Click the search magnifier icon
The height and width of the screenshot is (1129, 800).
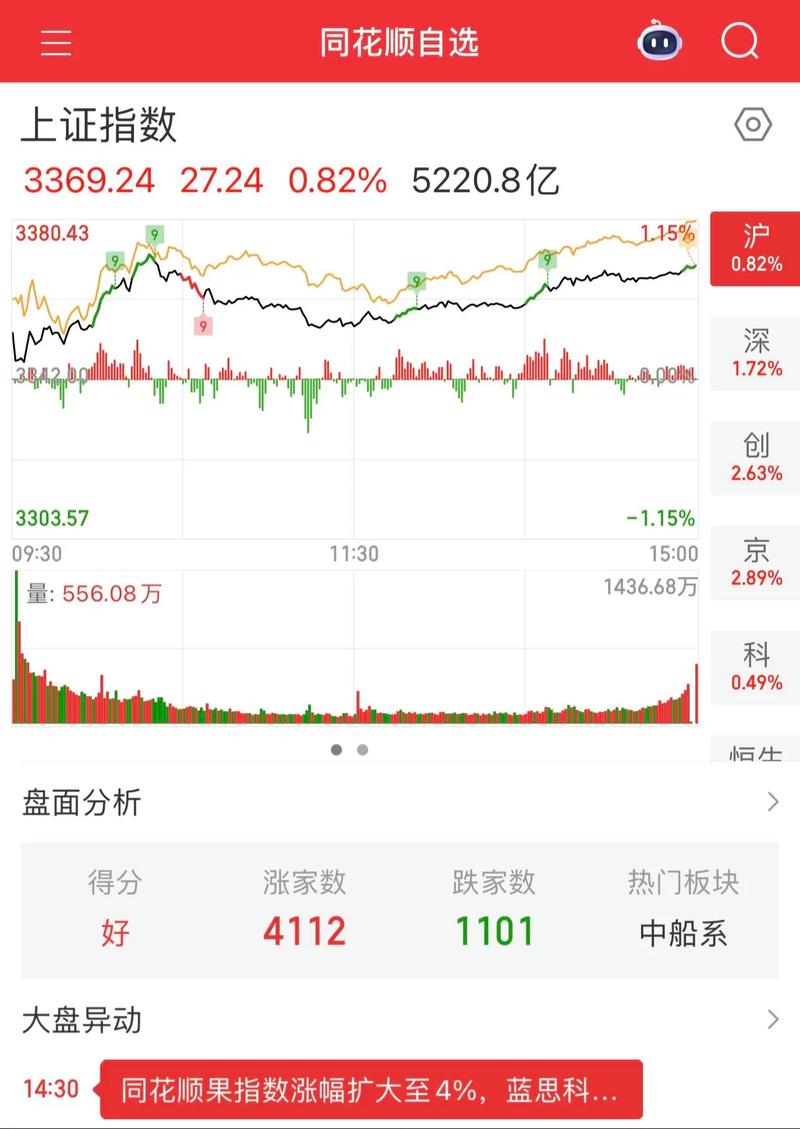(739, 42)
